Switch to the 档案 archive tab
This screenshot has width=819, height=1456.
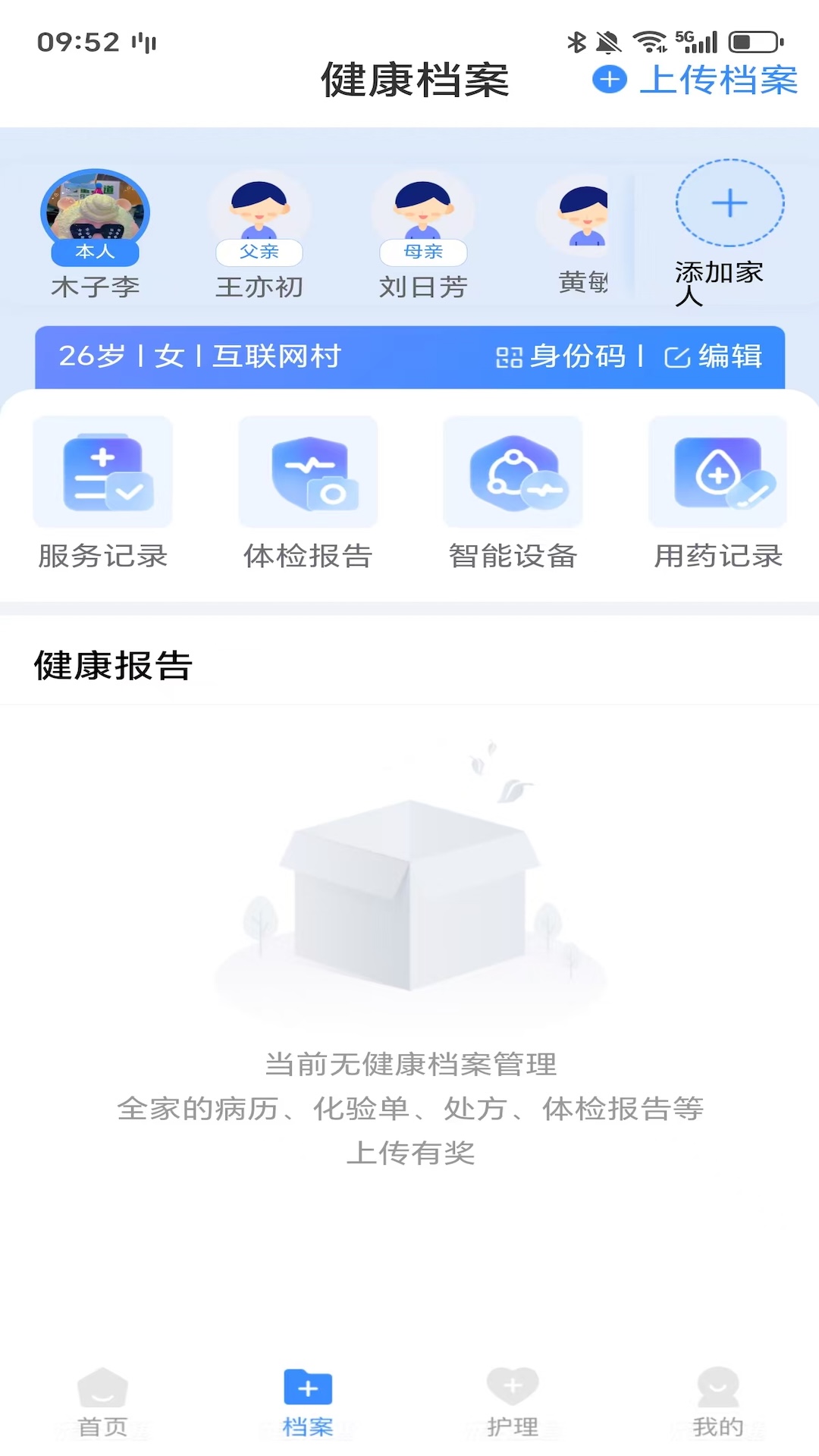(307, 1388)
